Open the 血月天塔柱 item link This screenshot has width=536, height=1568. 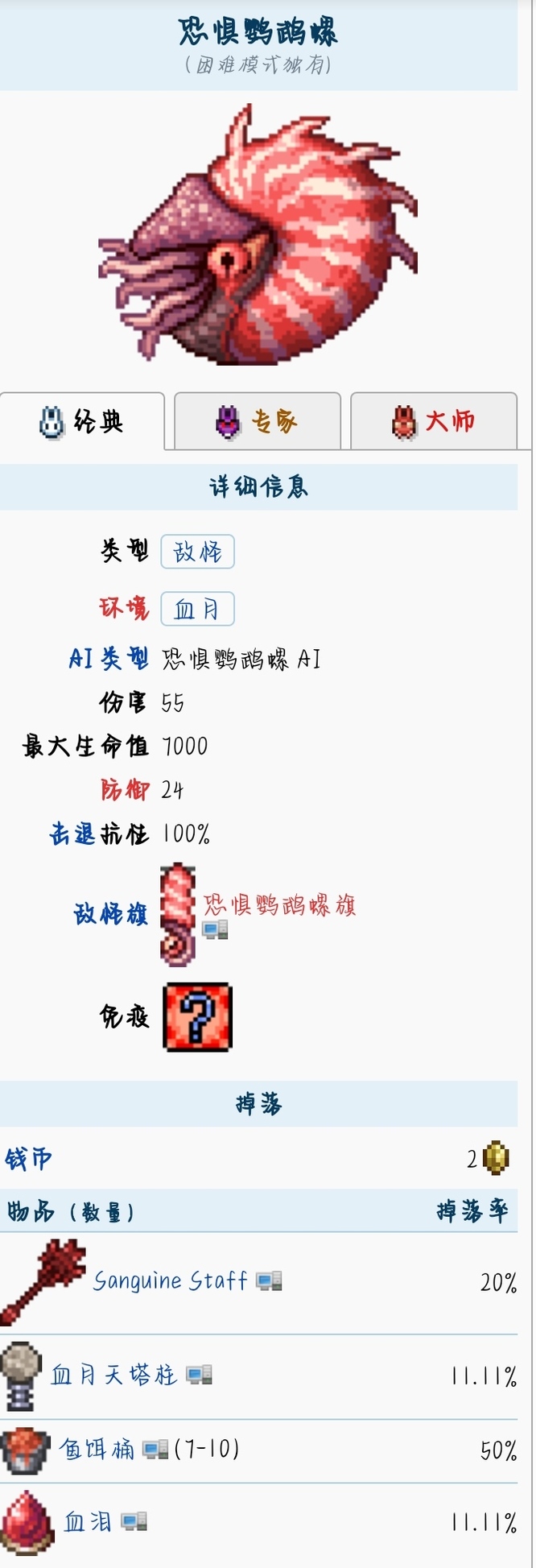113,1375
